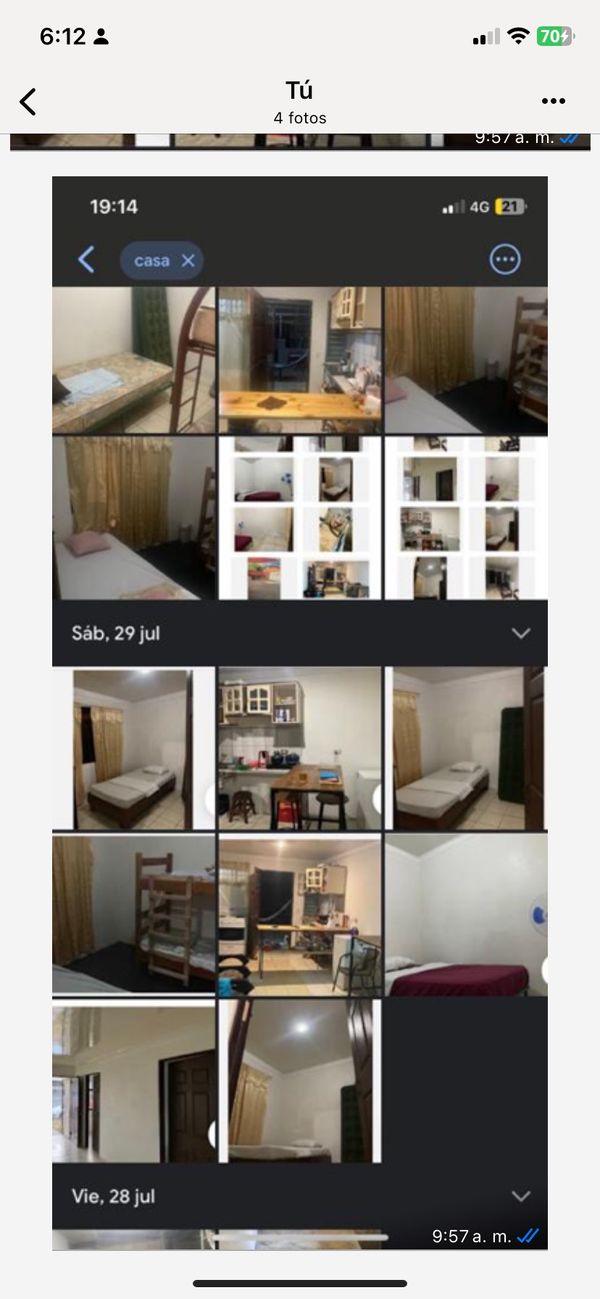Open the three-dot overflow menu
The width and height of the screenshot is (600, 1299).
pos(553,101)
